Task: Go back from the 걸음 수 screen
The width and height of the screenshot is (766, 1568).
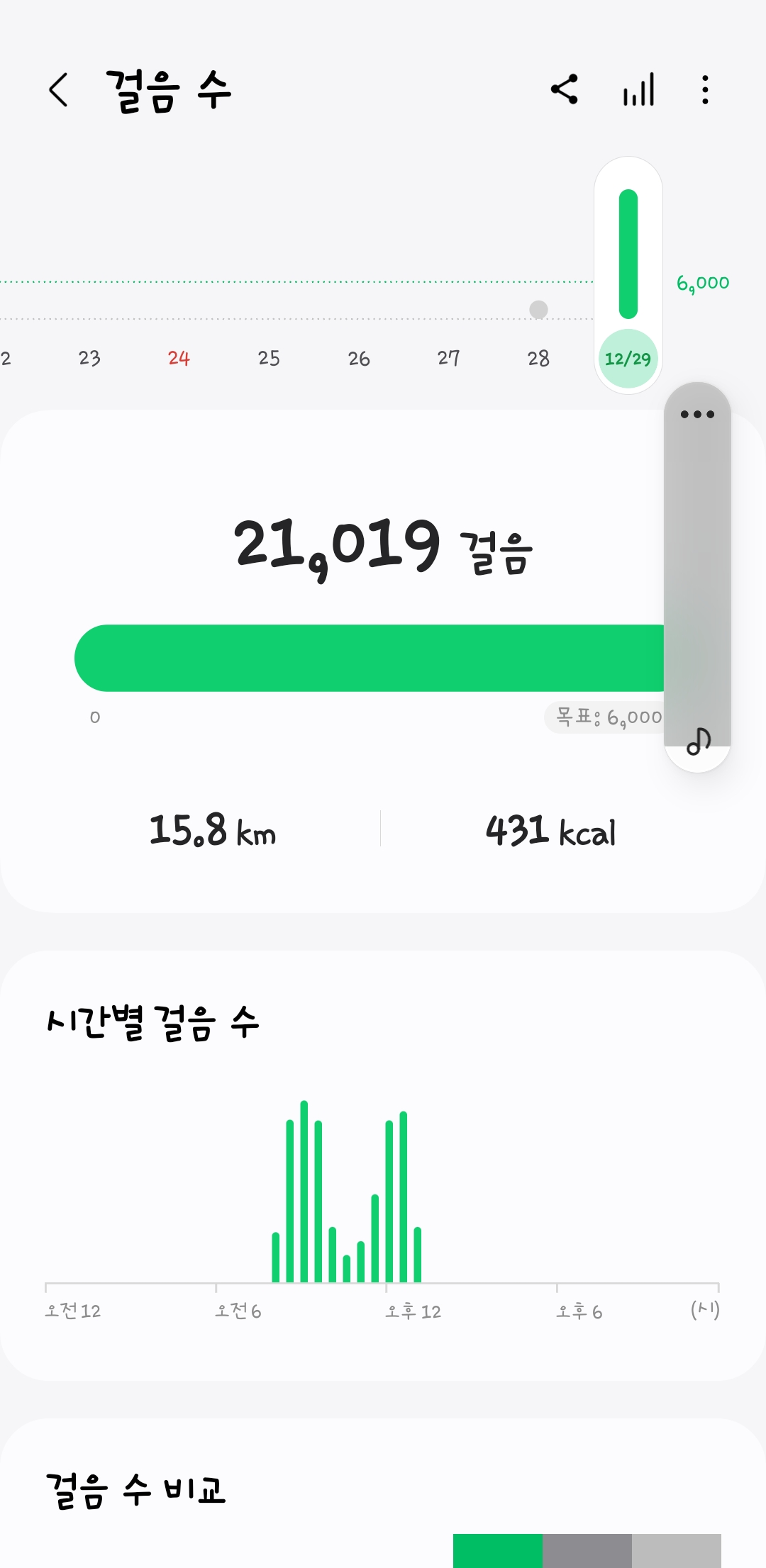Action: pos(59,90)
